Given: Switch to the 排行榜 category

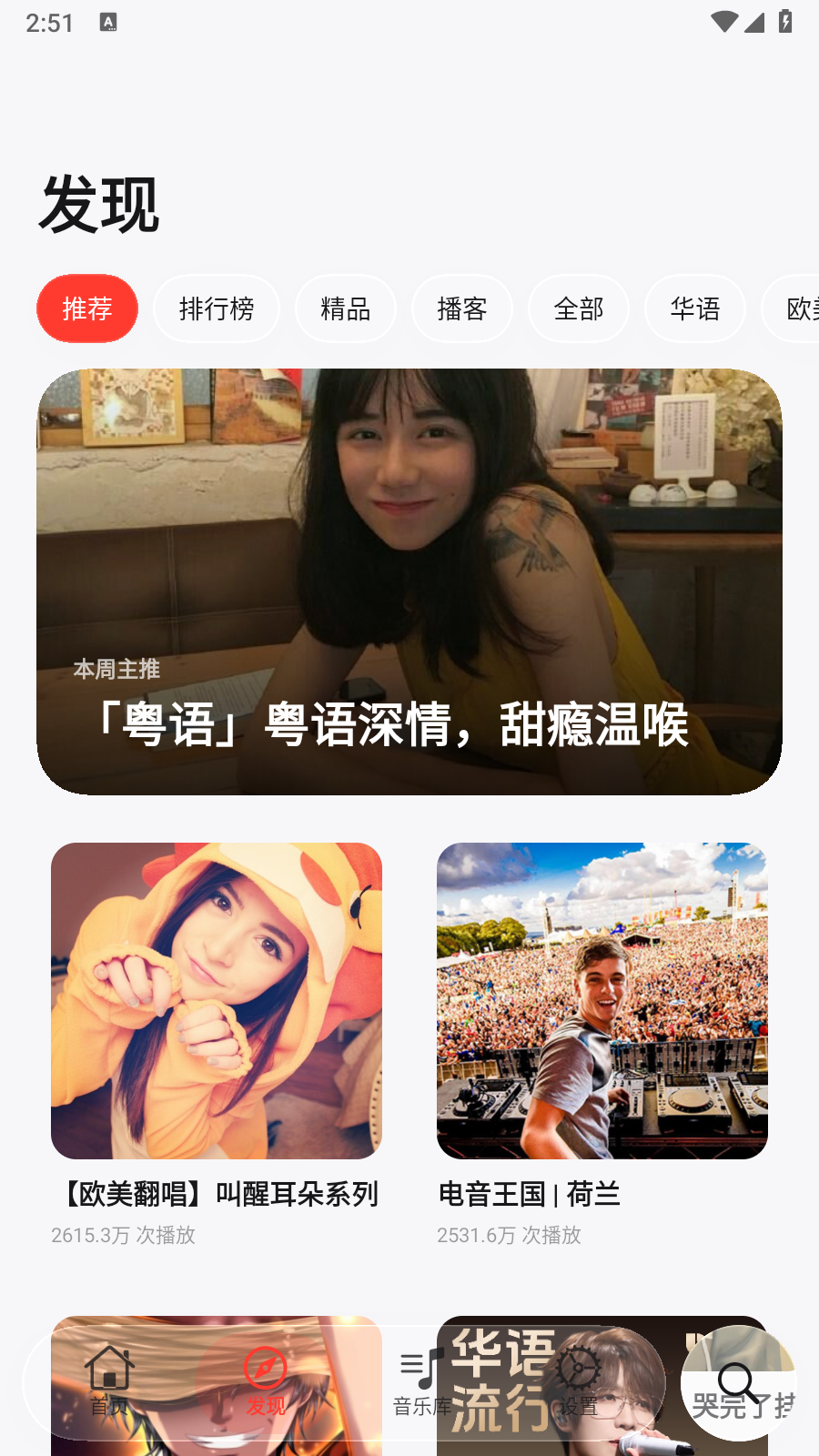Looking at the screenshot, I should click(217, 308).
